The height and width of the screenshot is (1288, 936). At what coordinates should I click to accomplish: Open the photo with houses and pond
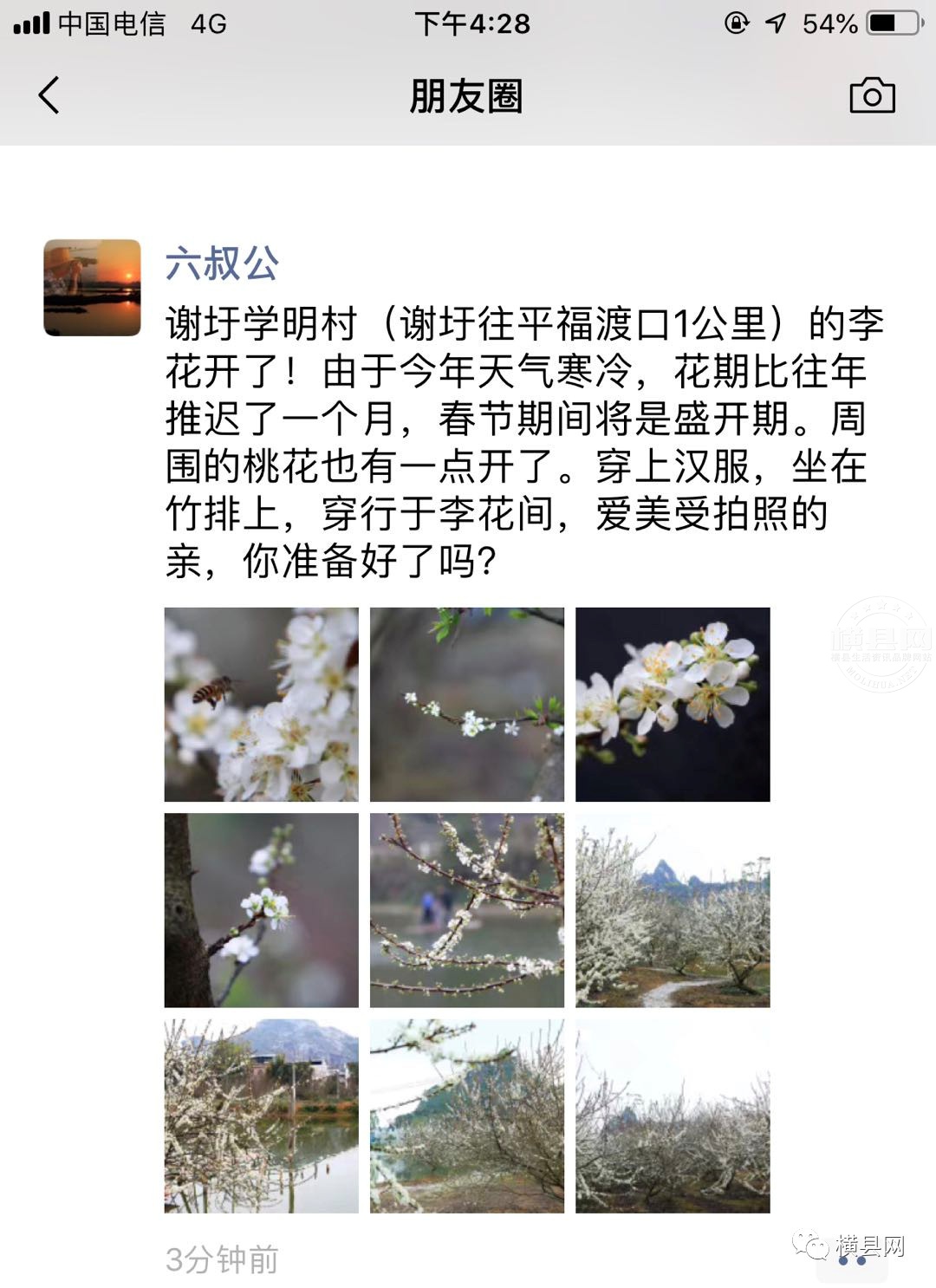[261, 1116]
